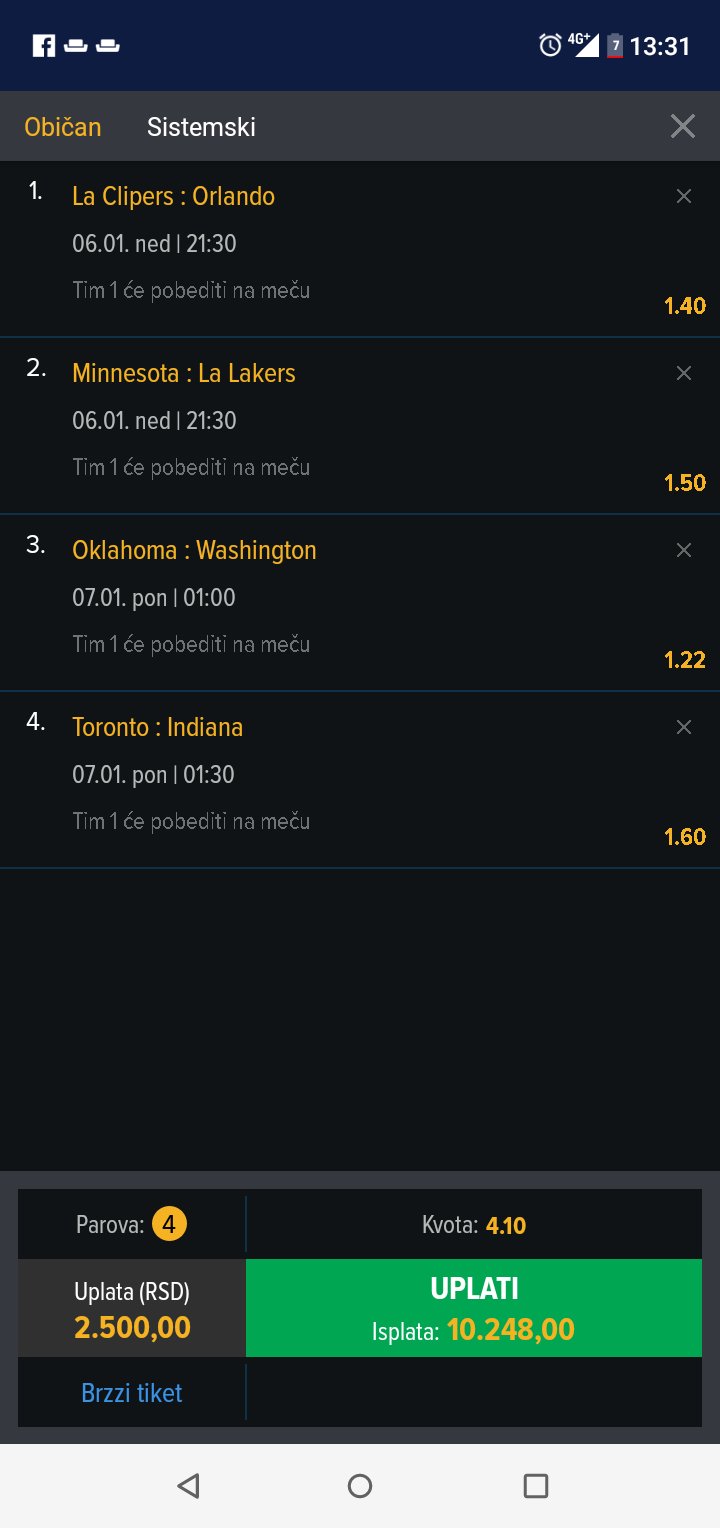Go back with the system back button

tap(188, 1486)
